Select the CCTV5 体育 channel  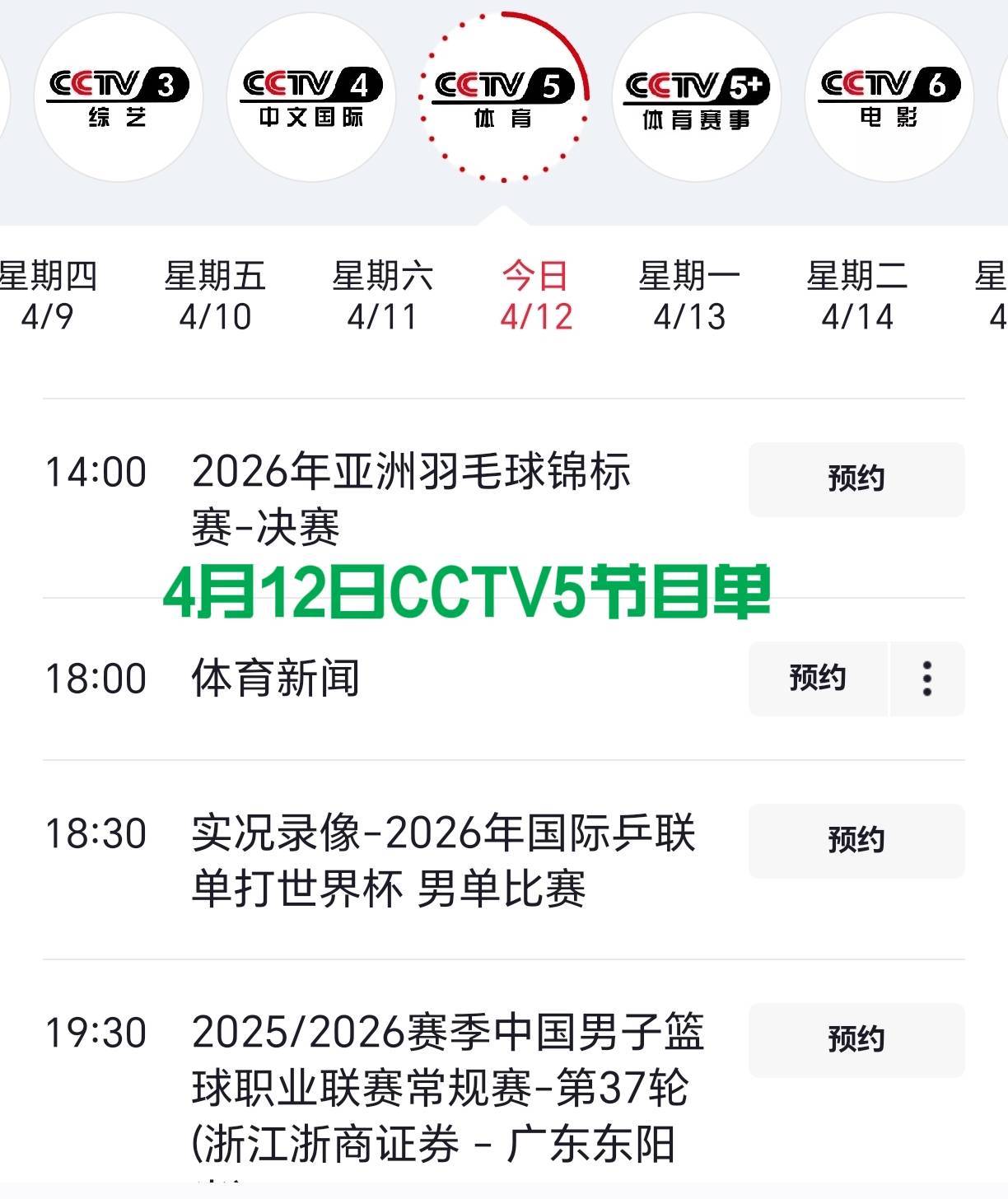point(503,97)
